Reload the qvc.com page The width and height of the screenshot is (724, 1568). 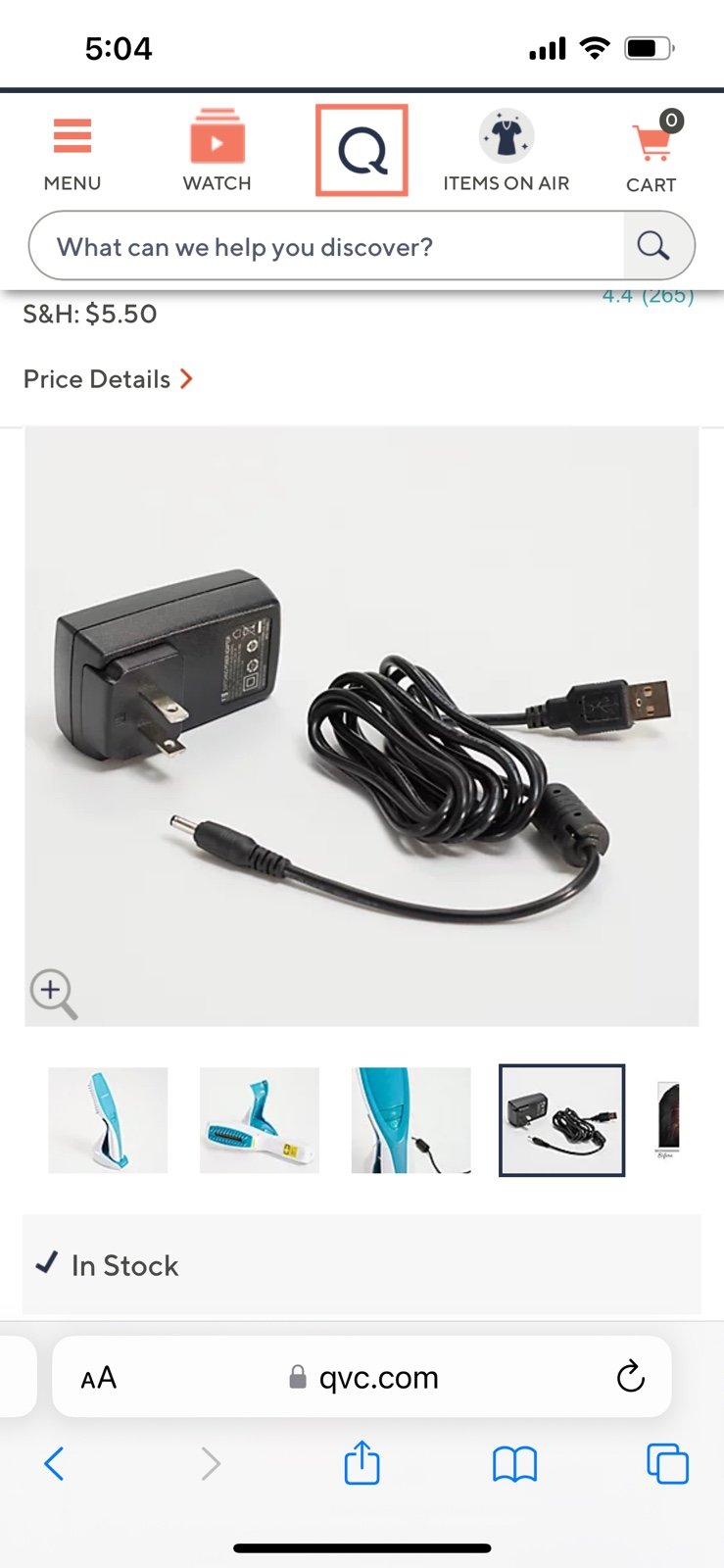(x=631, y=1377)
